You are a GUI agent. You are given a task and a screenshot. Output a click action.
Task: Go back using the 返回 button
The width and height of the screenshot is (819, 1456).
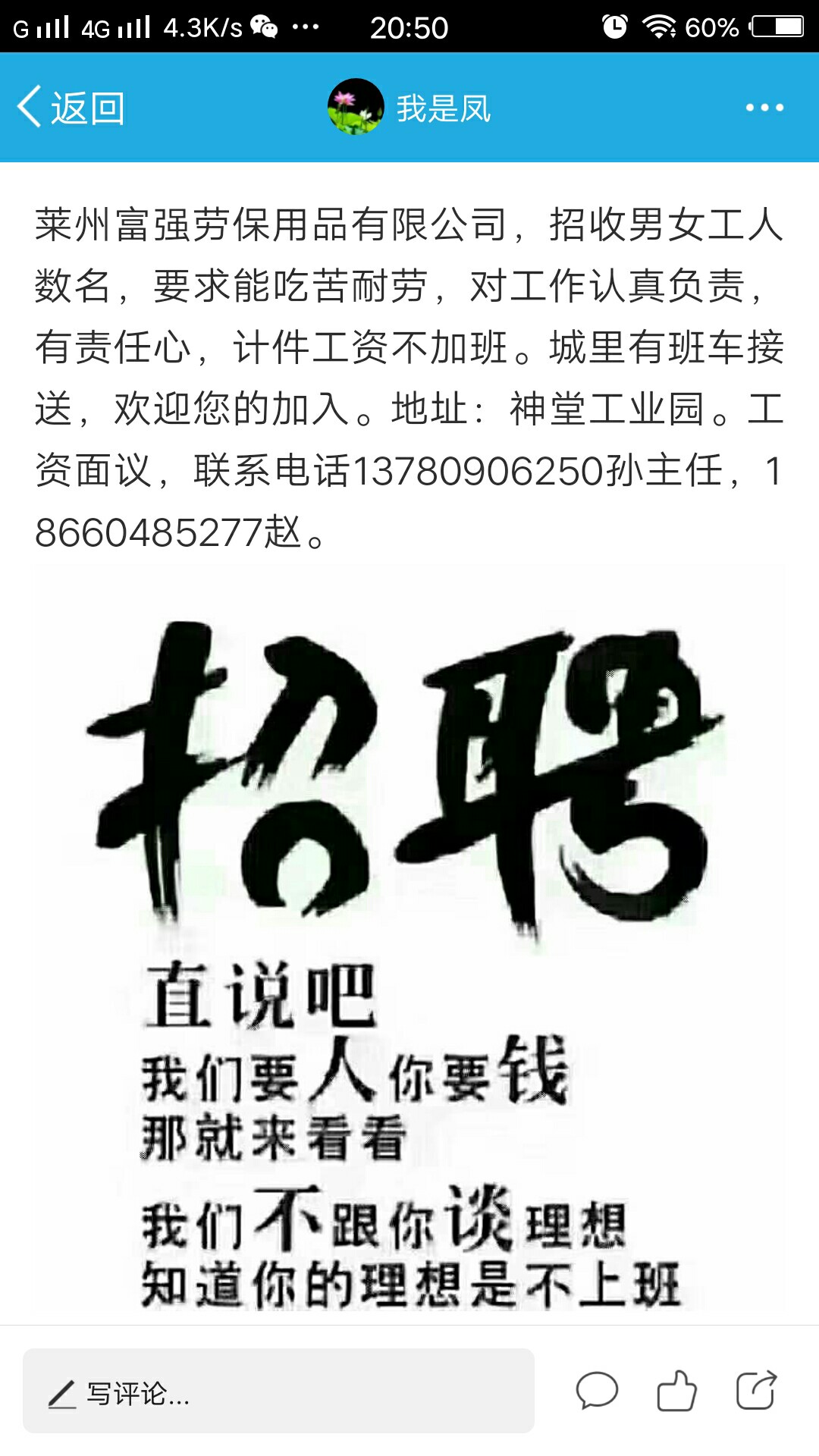71,108
